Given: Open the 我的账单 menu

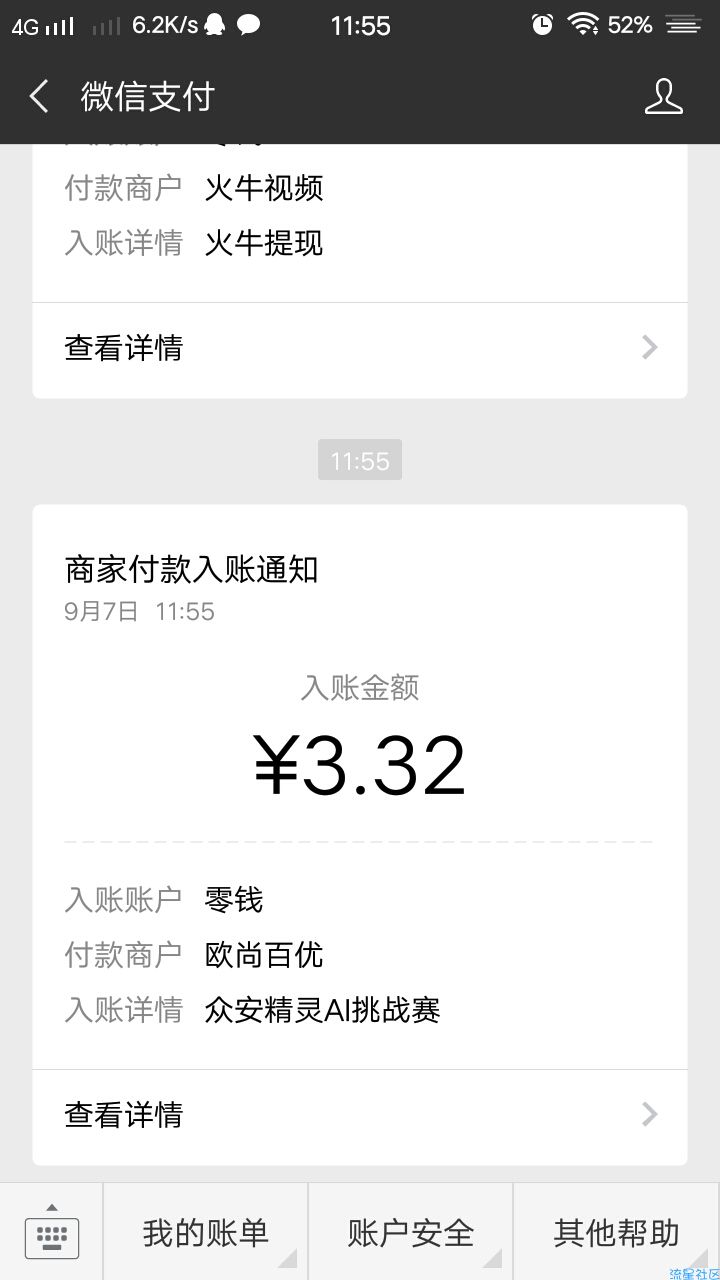Looking at the screenshot, I should pyautogui.click(x=205, y=1233).
